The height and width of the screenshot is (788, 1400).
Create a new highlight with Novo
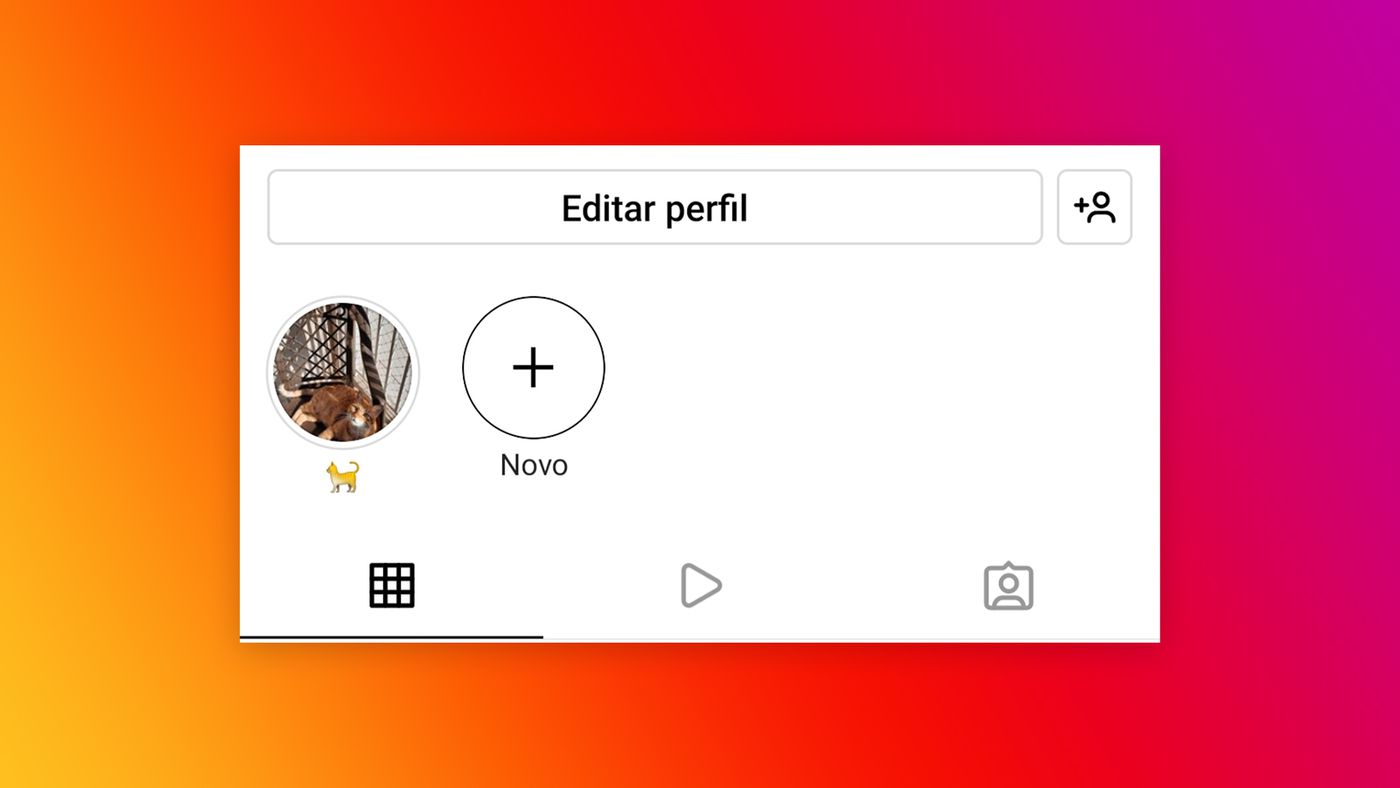[x=533, y=368]
